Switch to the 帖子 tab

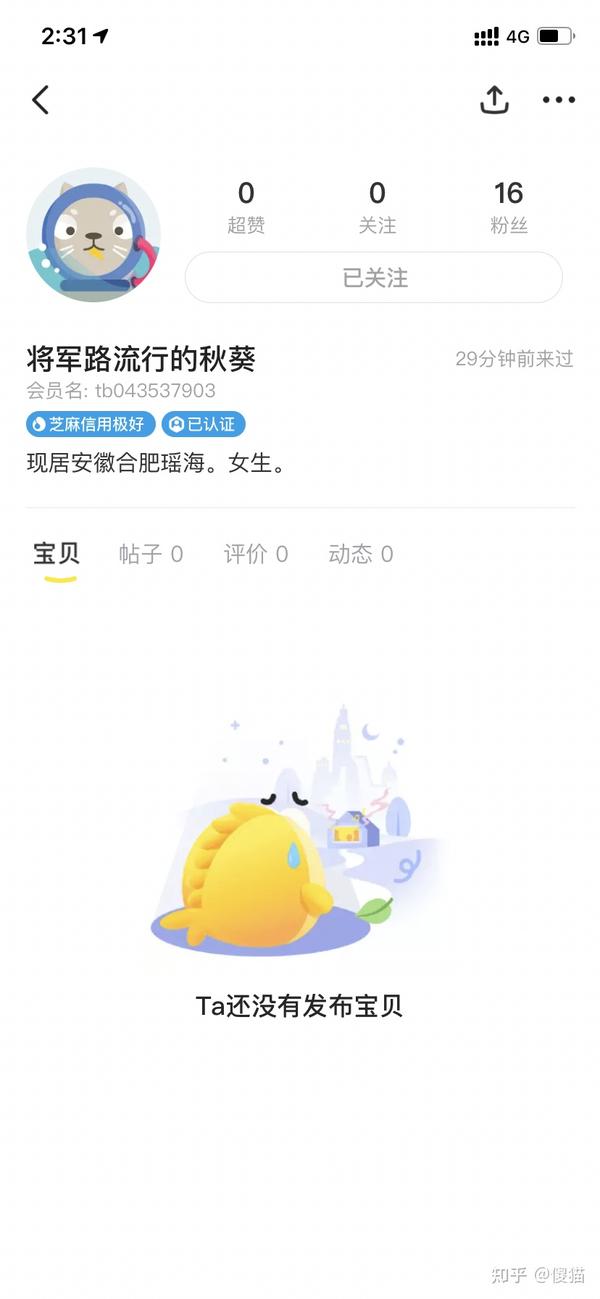[151, 554]
